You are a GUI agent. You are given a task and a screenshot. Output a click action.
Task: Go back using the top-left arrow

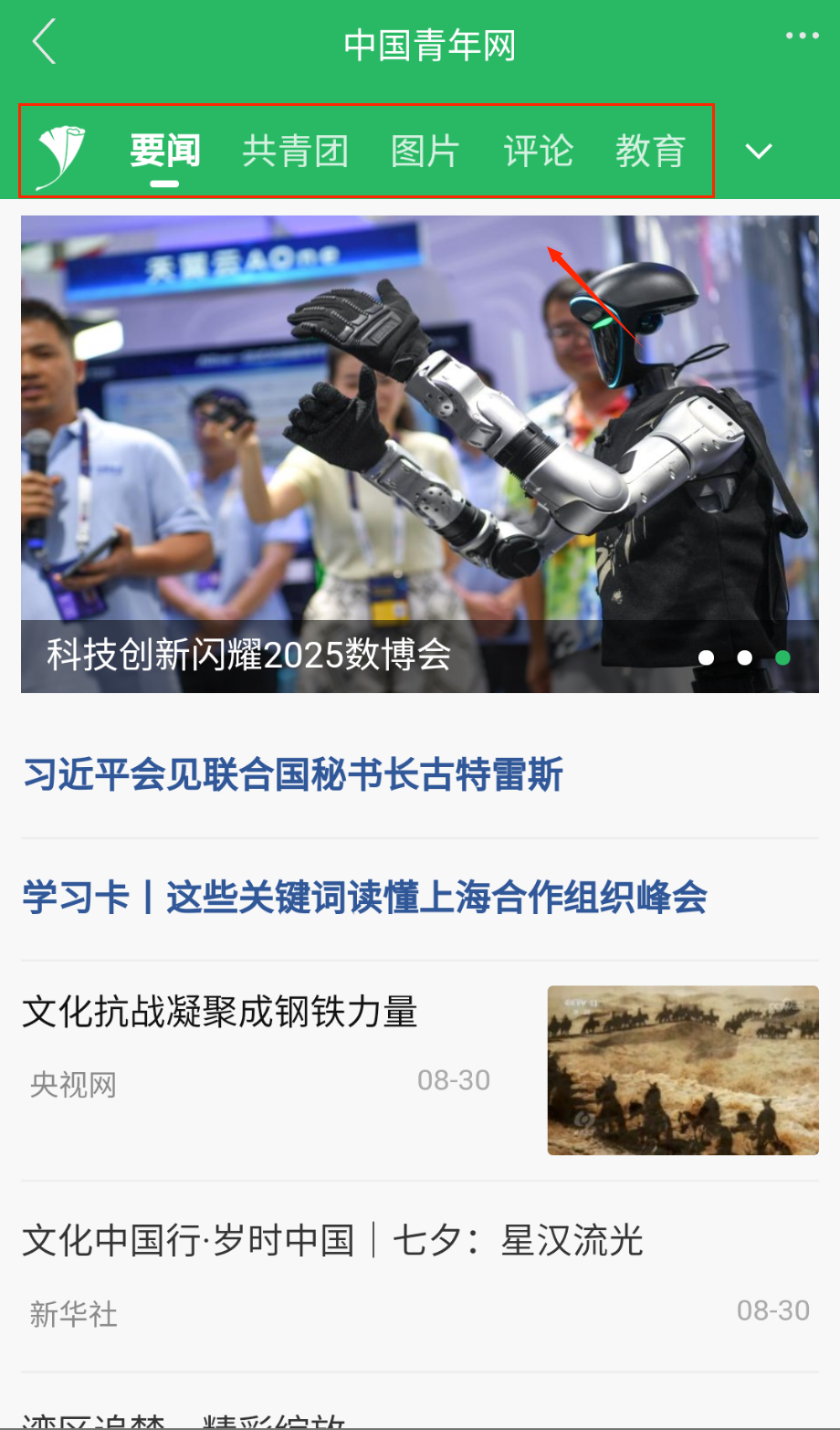44,42
